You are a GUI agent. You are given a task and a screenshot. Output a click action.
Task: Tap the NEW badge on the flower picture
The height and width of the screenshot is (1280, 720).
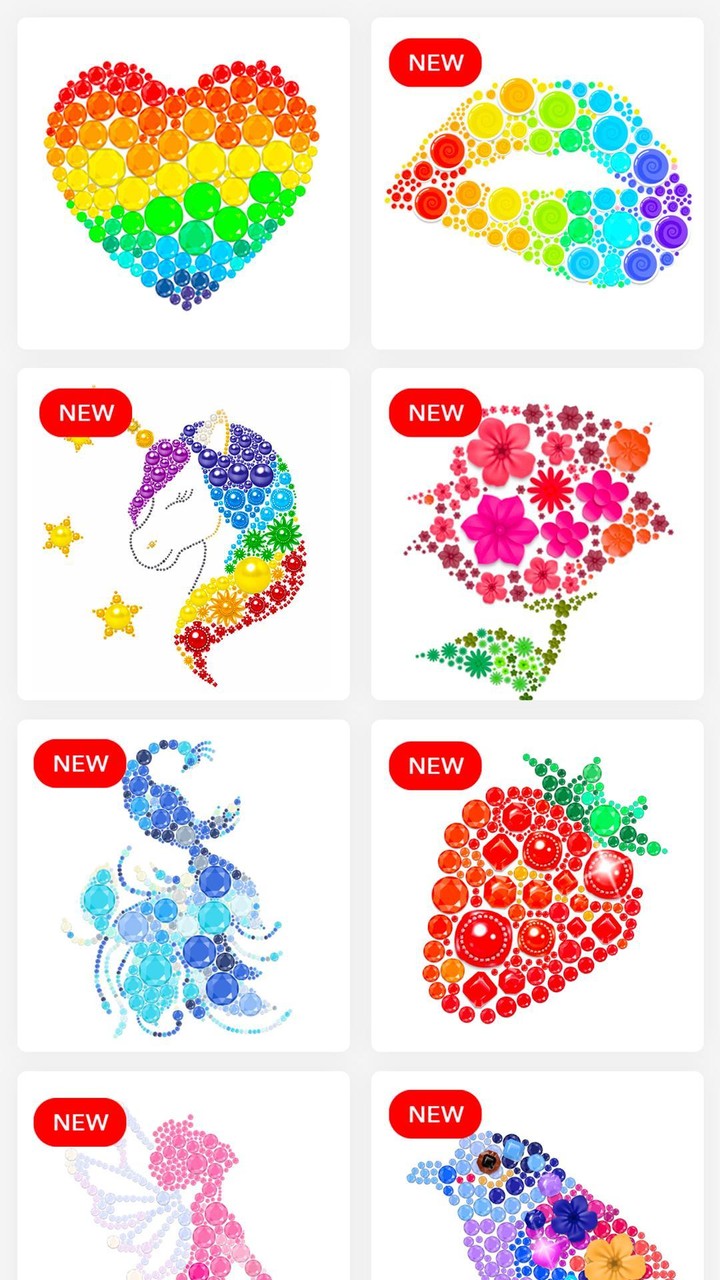[x=435, y=412]
